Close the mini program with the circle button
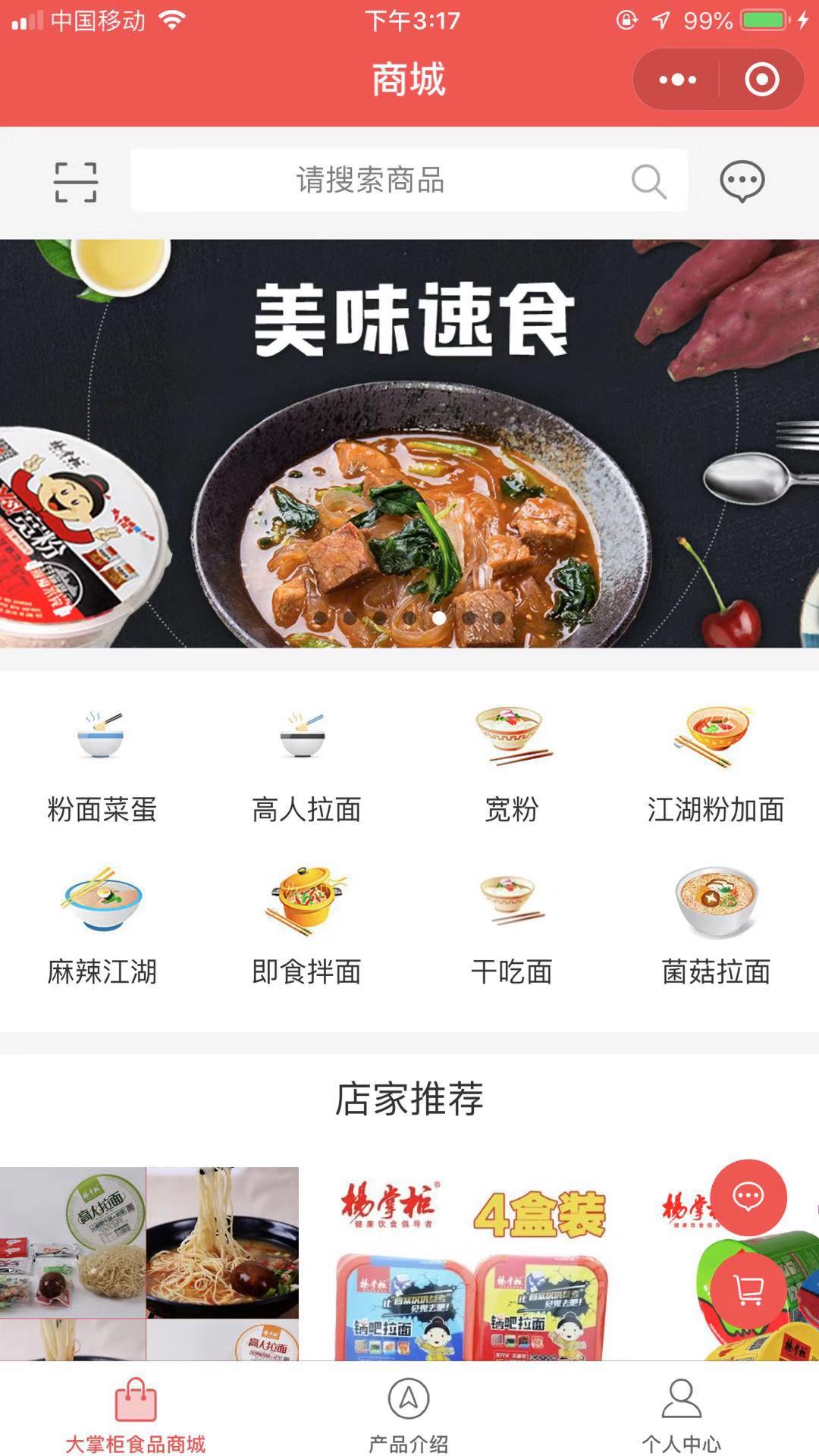The height and width of the screenshot is (1456, 819). click(761, 80)
